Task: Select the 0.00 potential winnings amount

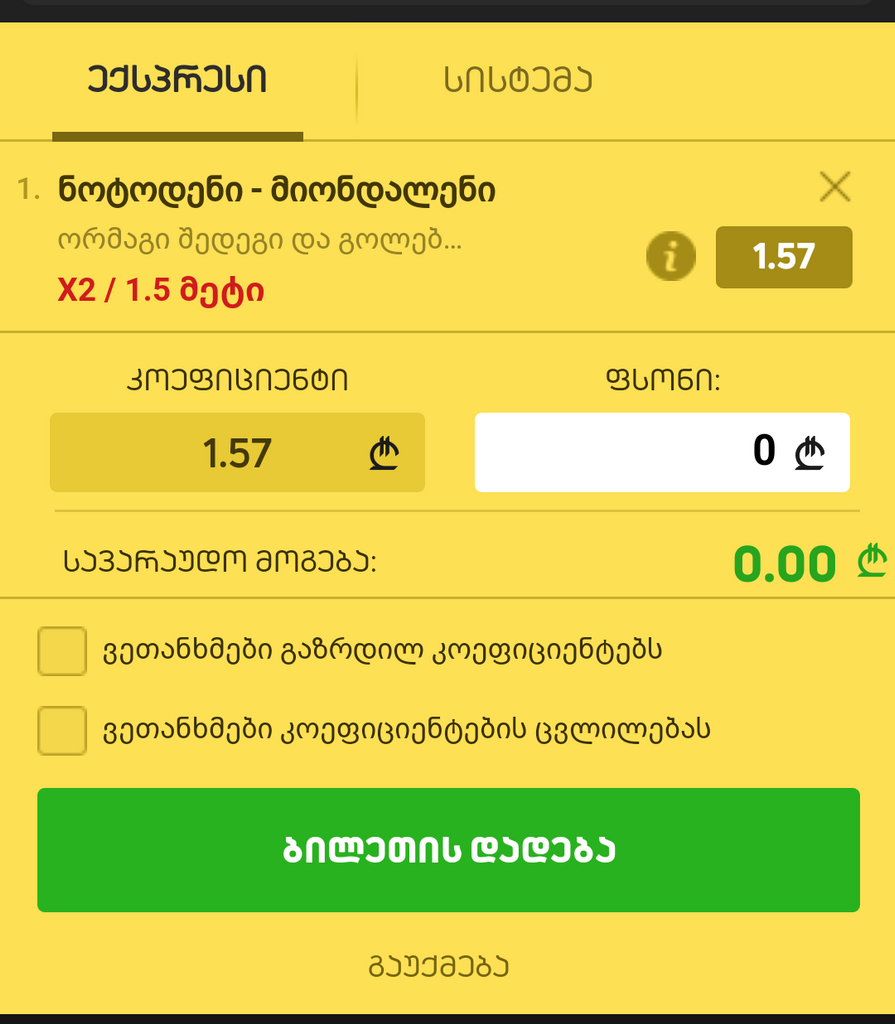Action: 786,563
